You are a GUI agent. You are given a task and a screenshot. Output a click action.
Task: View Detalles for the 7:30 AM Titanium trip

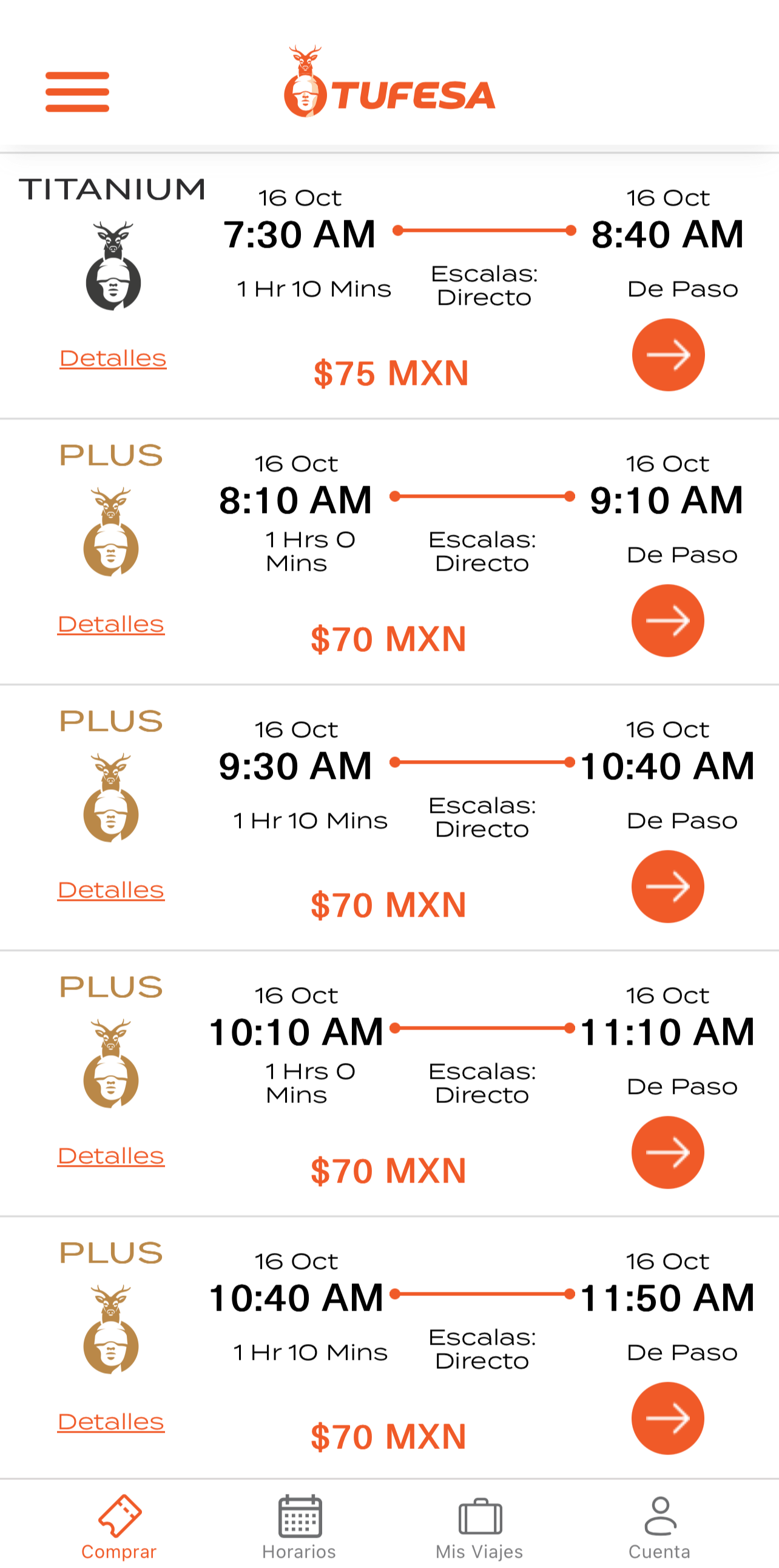point(112,359)
